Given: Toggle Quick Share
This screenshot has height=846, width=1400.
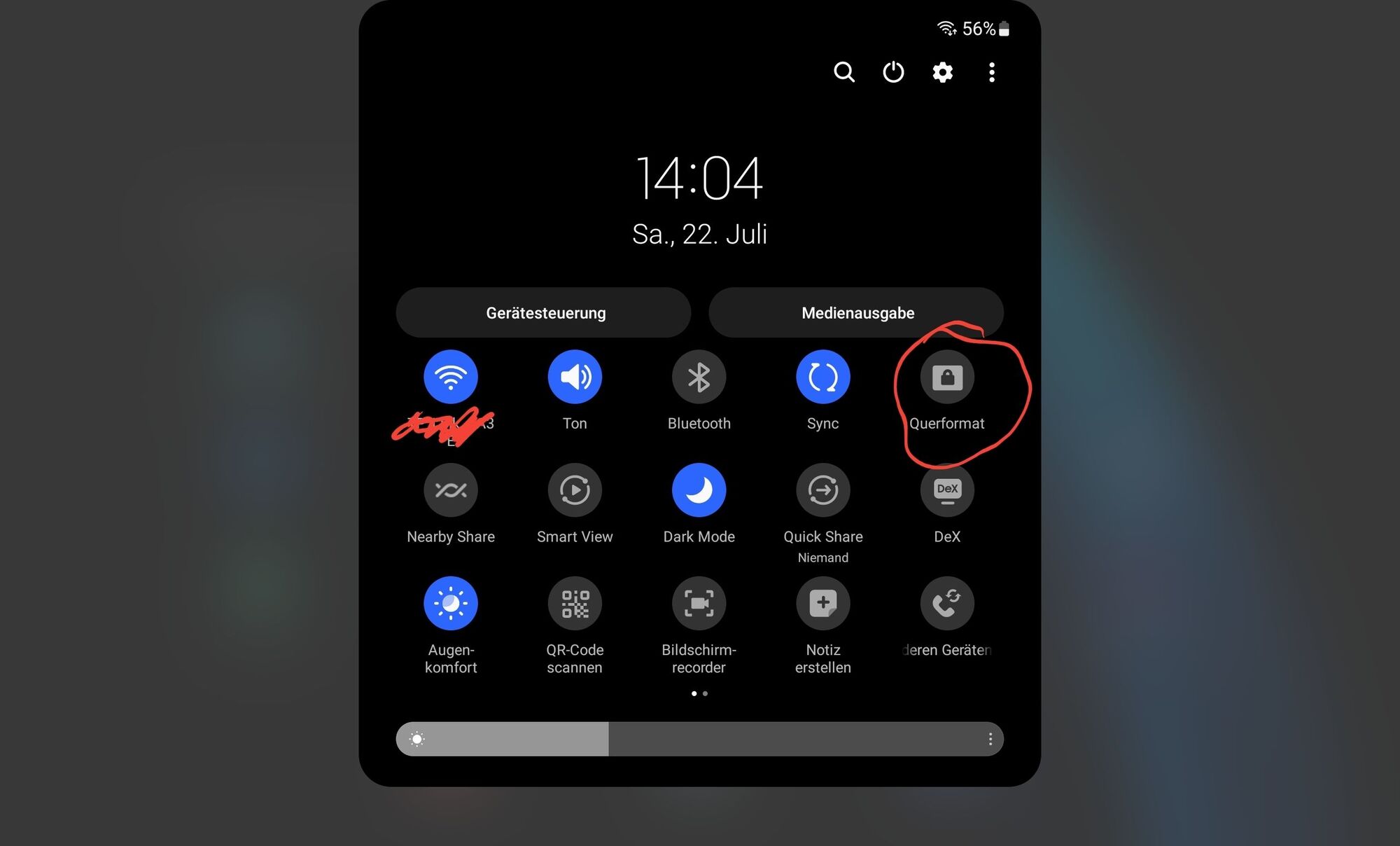Looking at the screenshot, I should coord(822,490).
